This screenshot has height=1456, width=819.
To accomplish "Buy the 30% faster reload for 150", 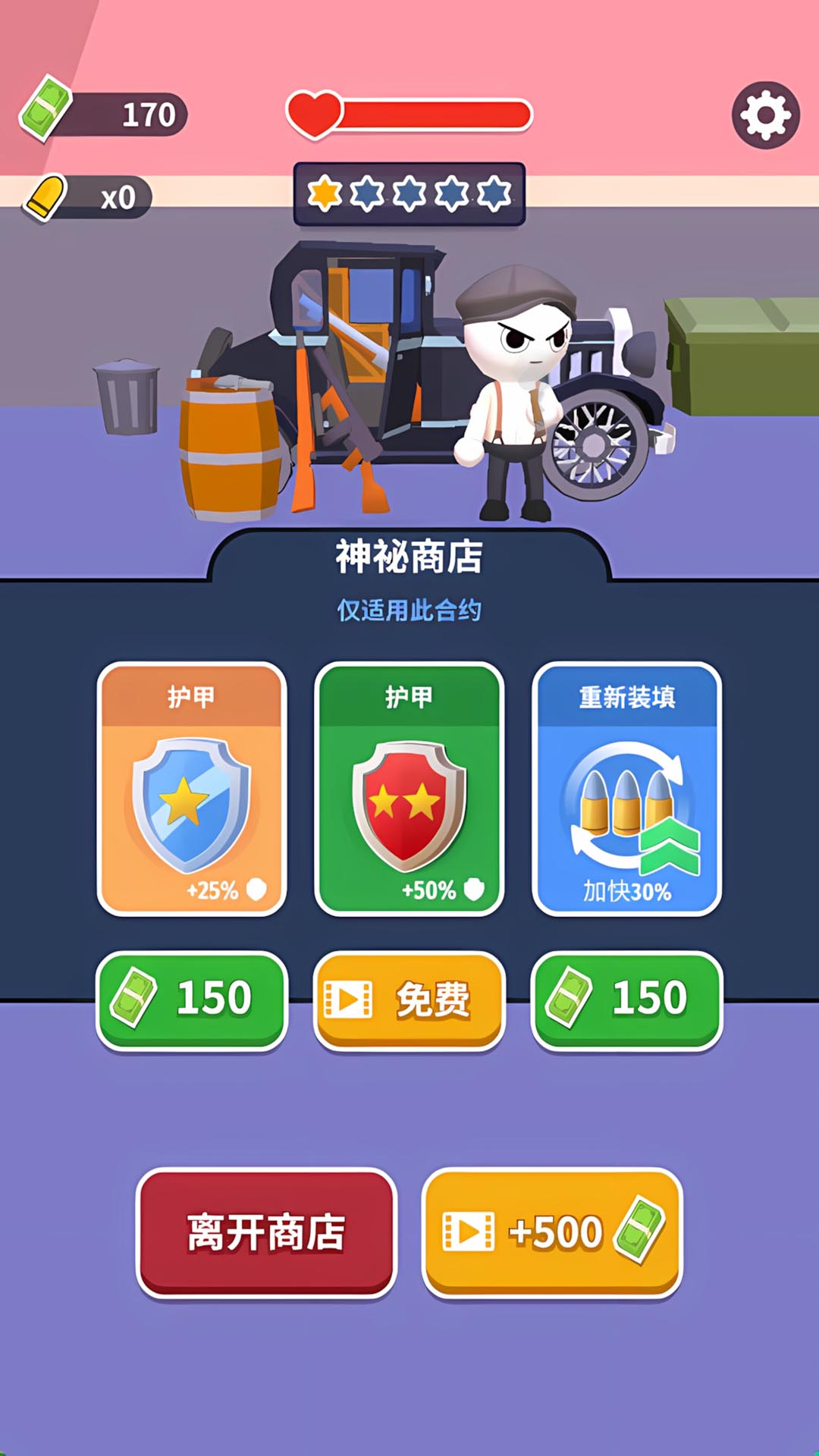I will tap(627, 999).
